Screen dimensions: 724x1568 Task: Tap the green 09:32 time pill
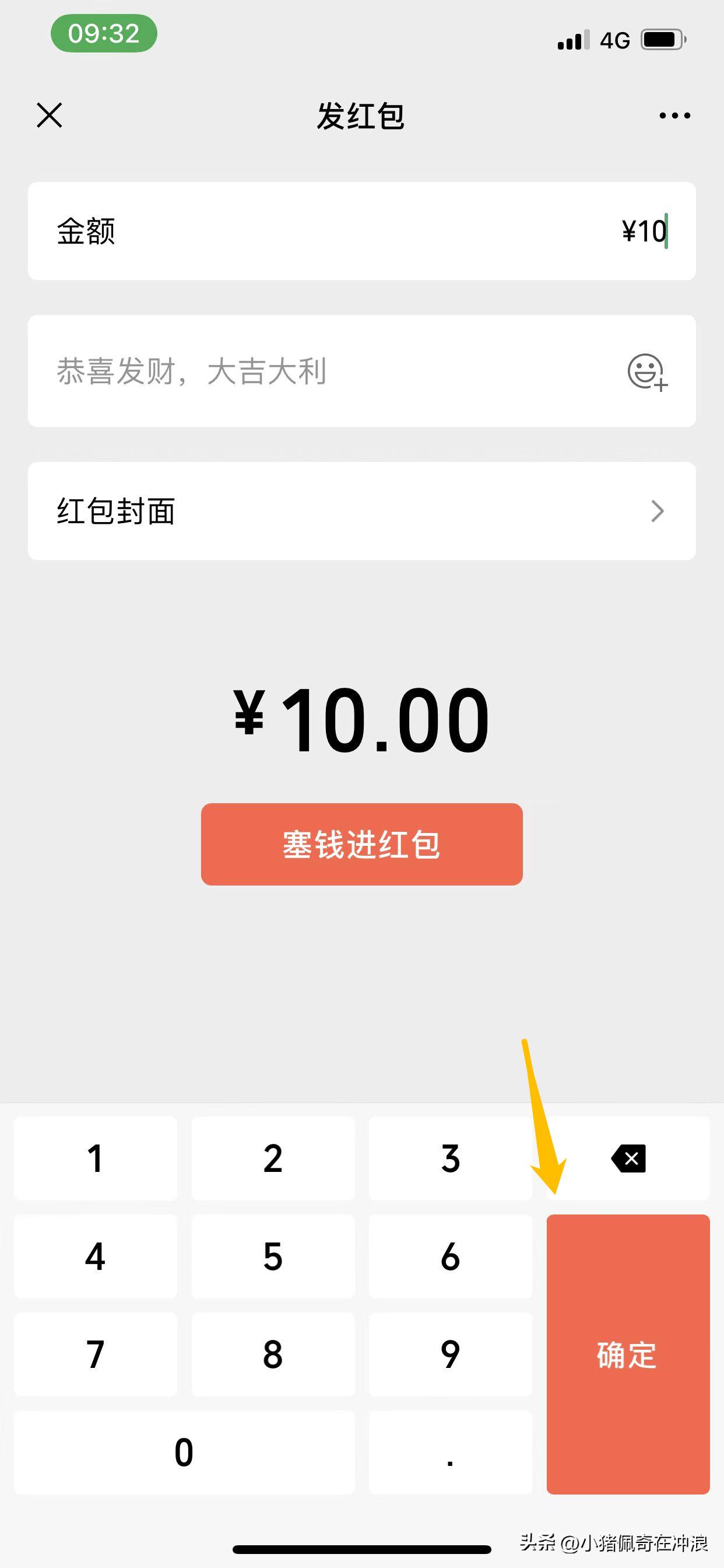coord(105,33)
